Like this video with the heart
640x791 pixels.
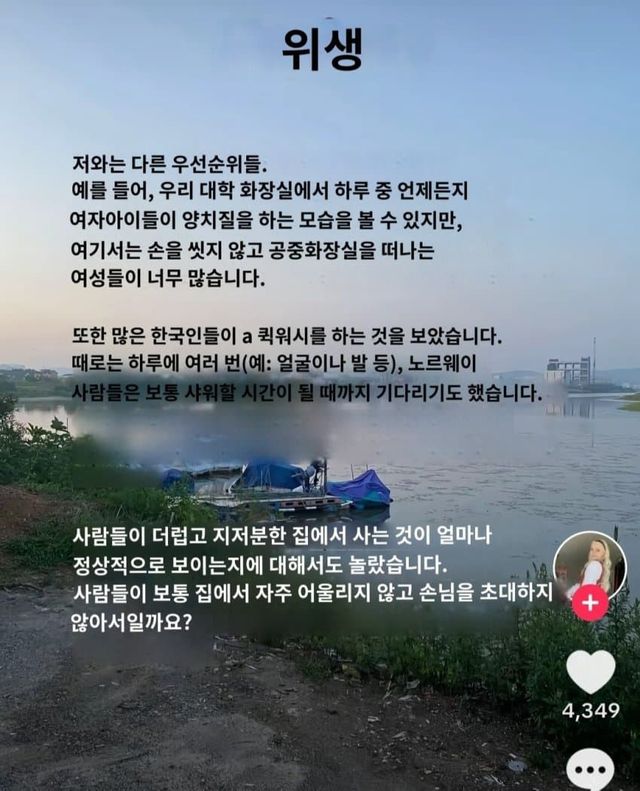click(590, 672)
